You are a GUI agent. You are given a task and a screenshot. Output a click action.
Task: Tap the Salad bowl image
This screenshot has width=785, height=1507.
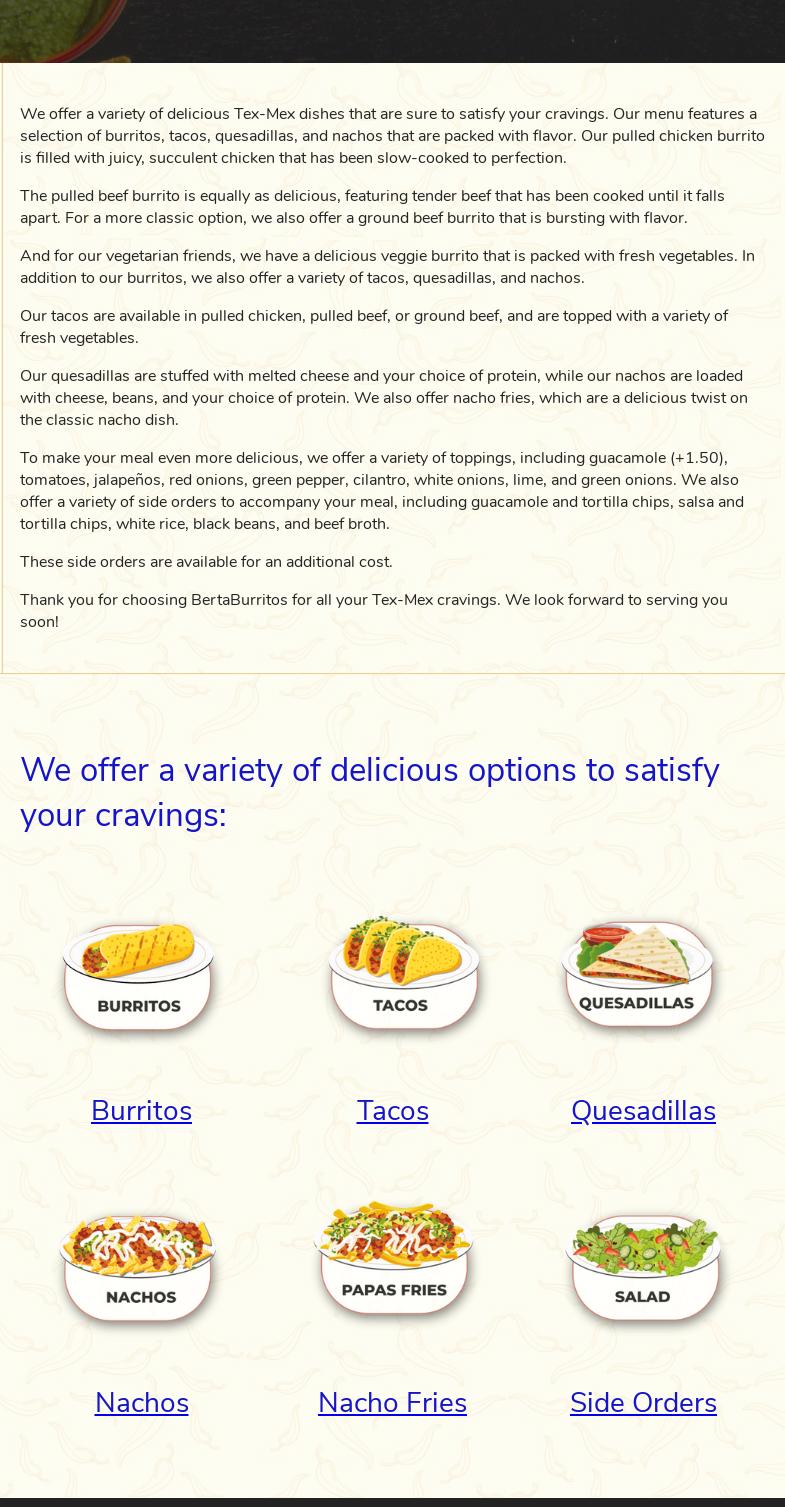(643, 1268)
